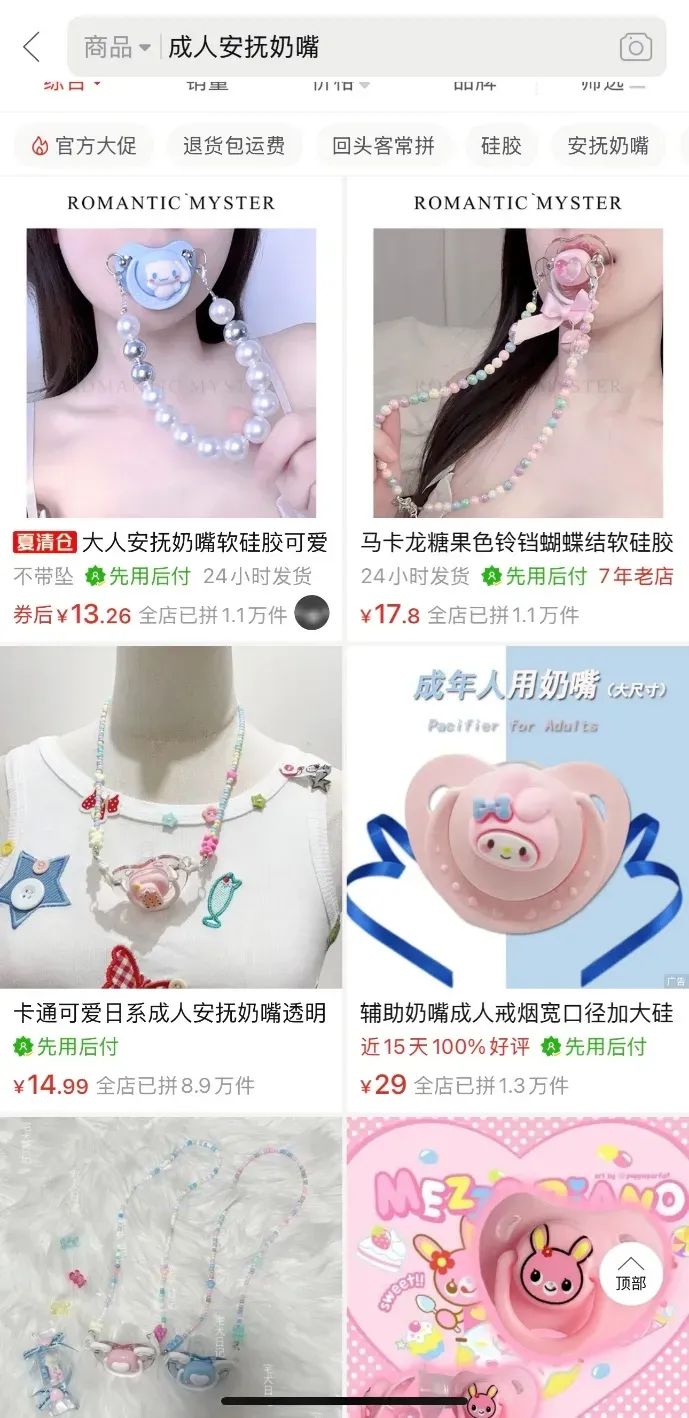The image size is (689, 1418).
Task: Jump to top with 顶部 button
Action: (630, 1273)
